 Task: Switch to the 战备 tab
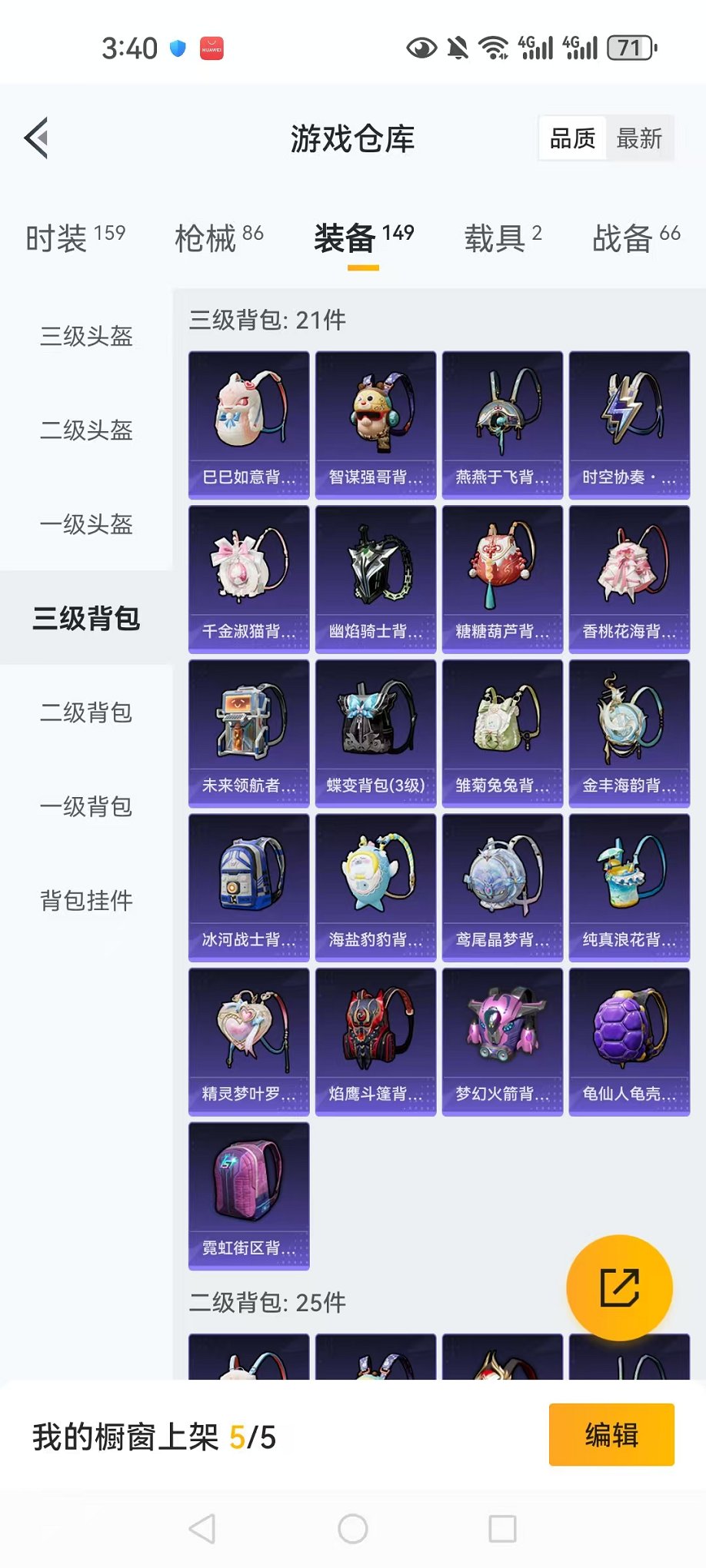[x=636, y=238]
